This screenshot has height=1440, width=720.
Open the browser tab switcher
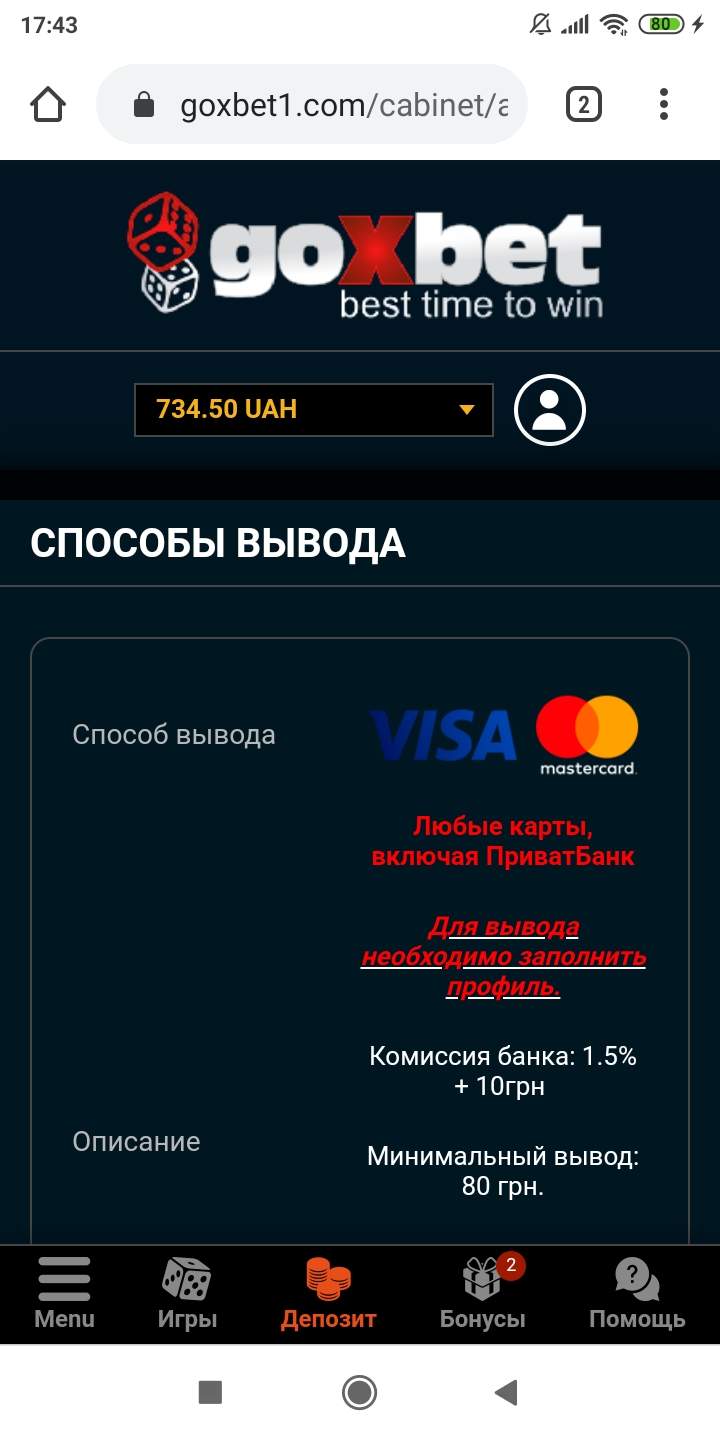pyautogui.click(x=584, y=105)
